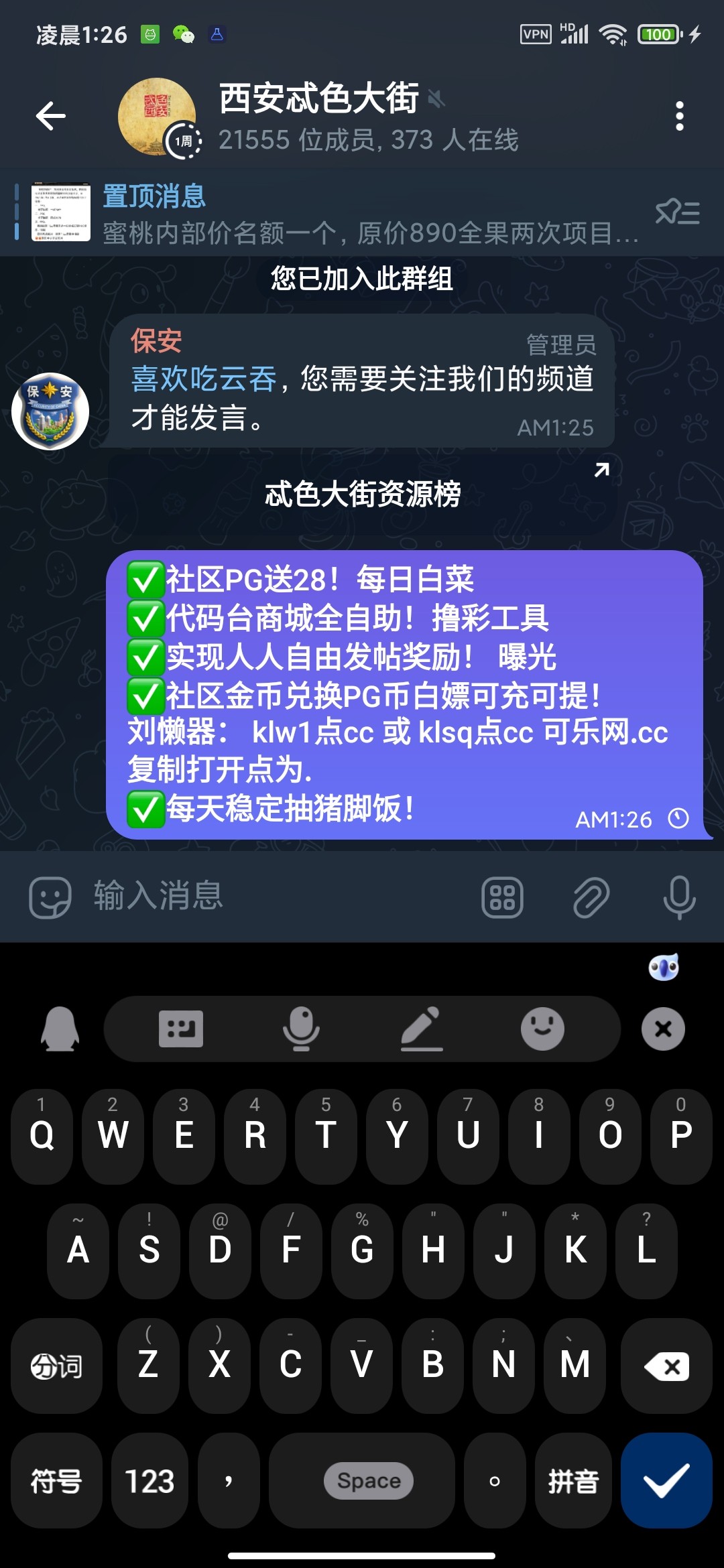Open profile link 喜欢吃云吞
724x1568 pixels.
coord(202,379)
